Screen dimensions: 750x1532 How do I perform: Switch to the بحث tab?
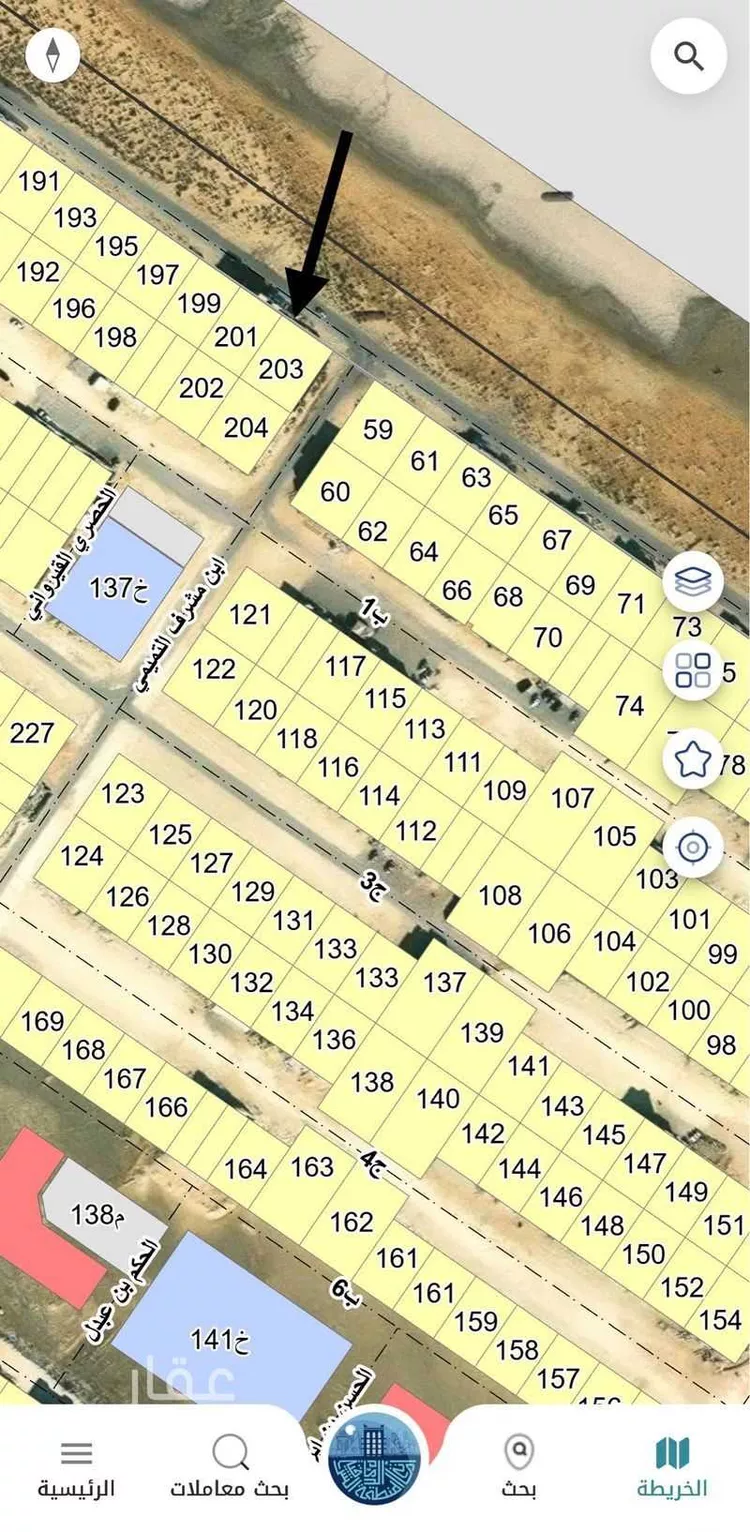[x=518, y=1466]
